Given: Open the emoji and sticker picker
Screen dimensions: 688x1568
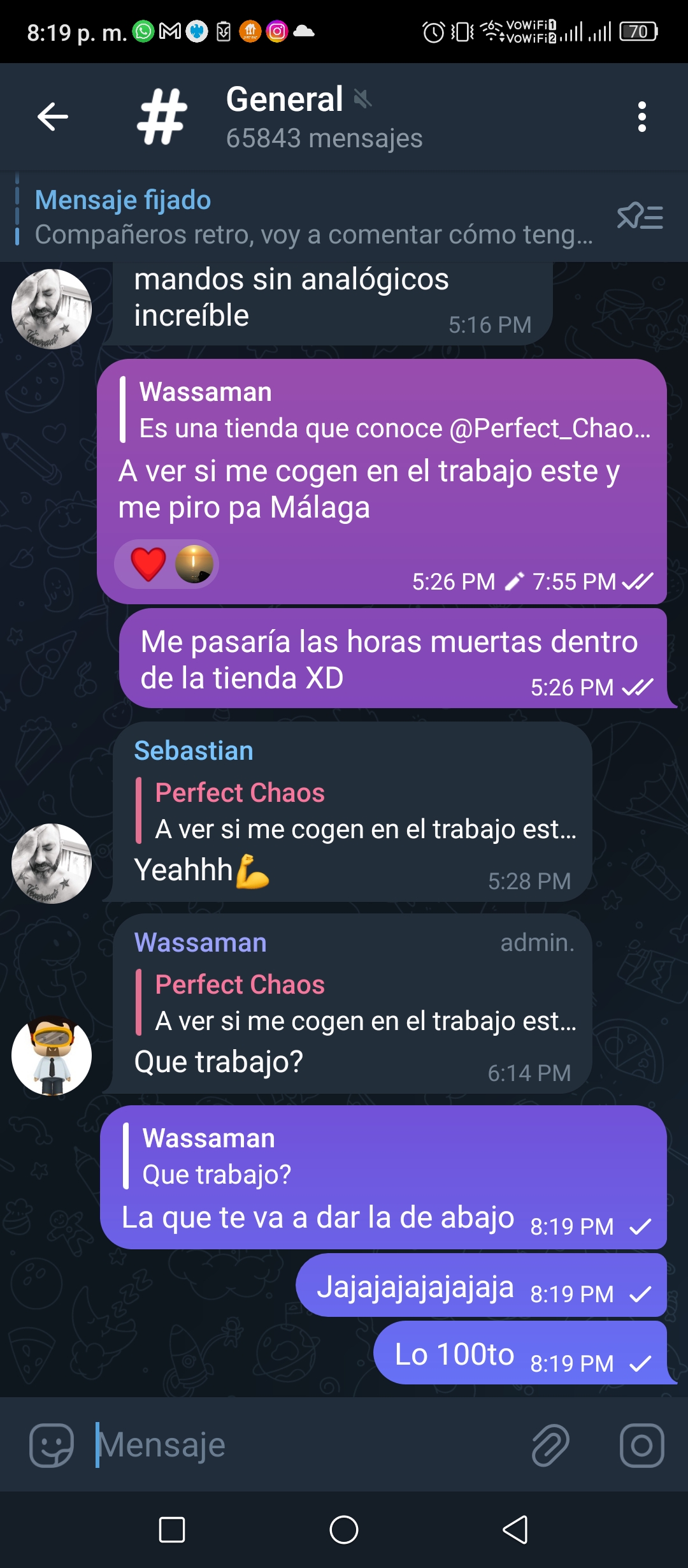Looking at the screenshot, I should [x=52, y=1445].
